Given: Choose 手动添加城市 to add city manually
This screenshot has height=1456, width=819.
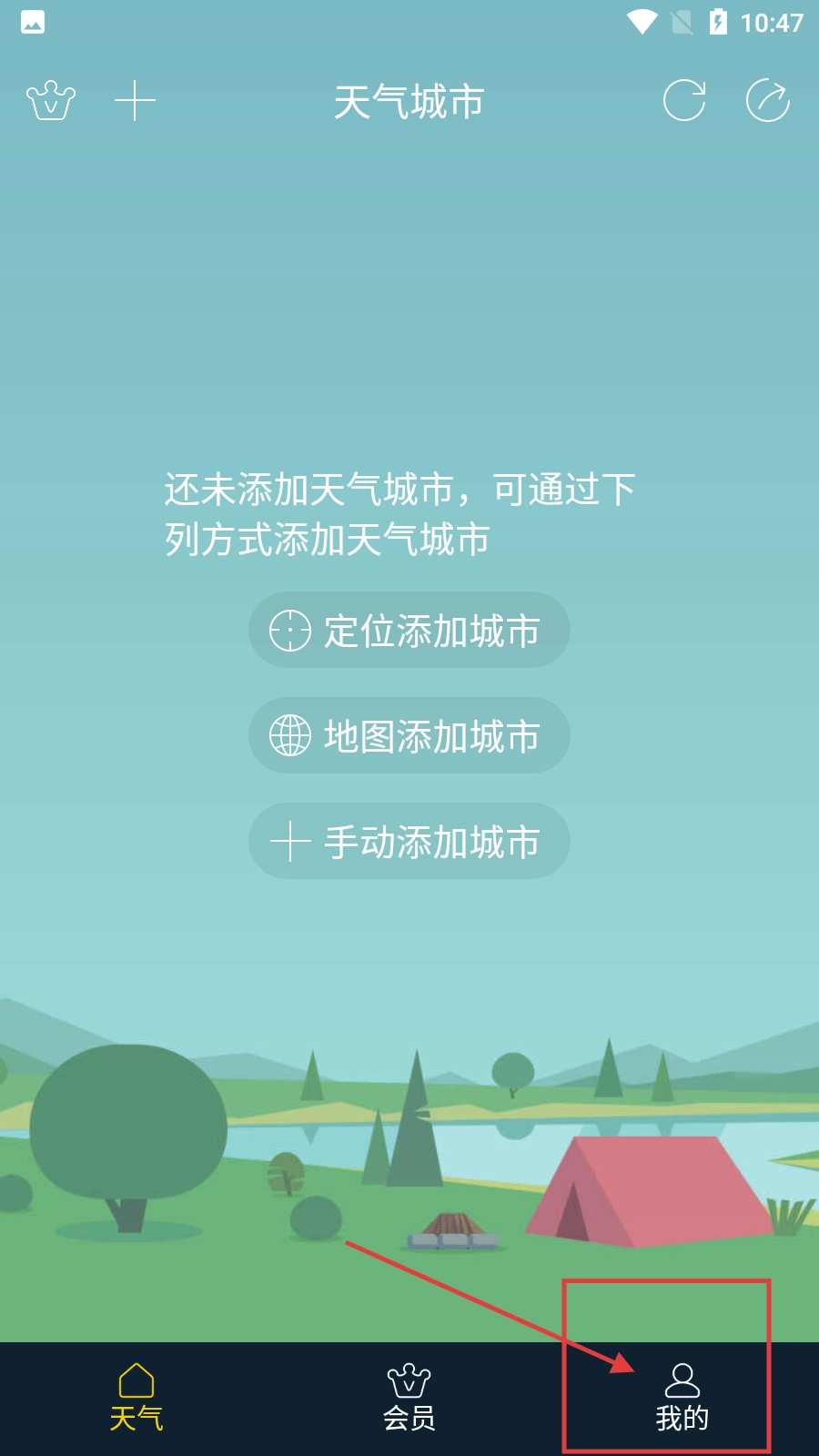Looking at the screenshot, I should click(x=409, y=842).
